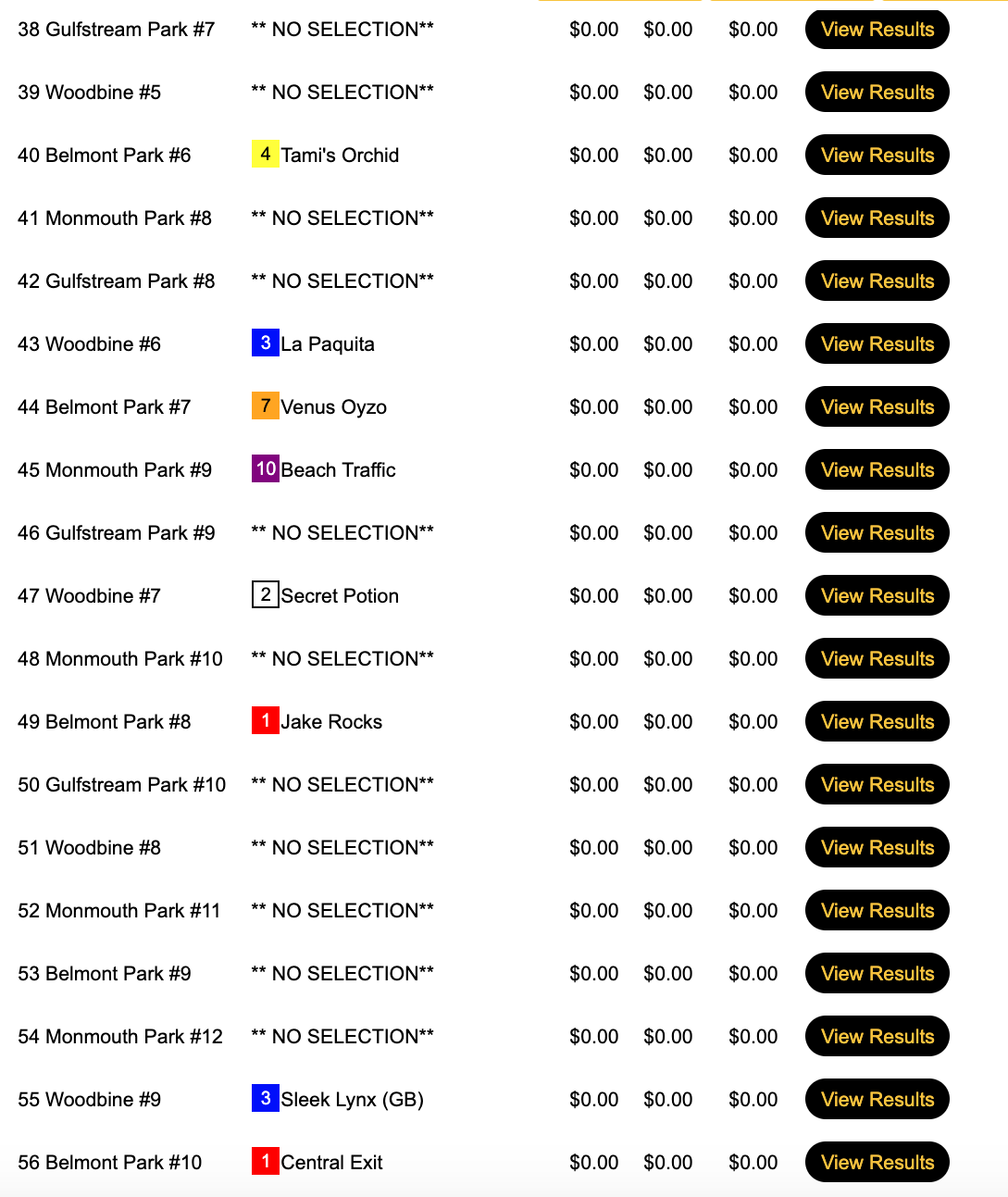Open results for 51 Woodbine #8
1008x1197 pixels.
coord(877,848)
